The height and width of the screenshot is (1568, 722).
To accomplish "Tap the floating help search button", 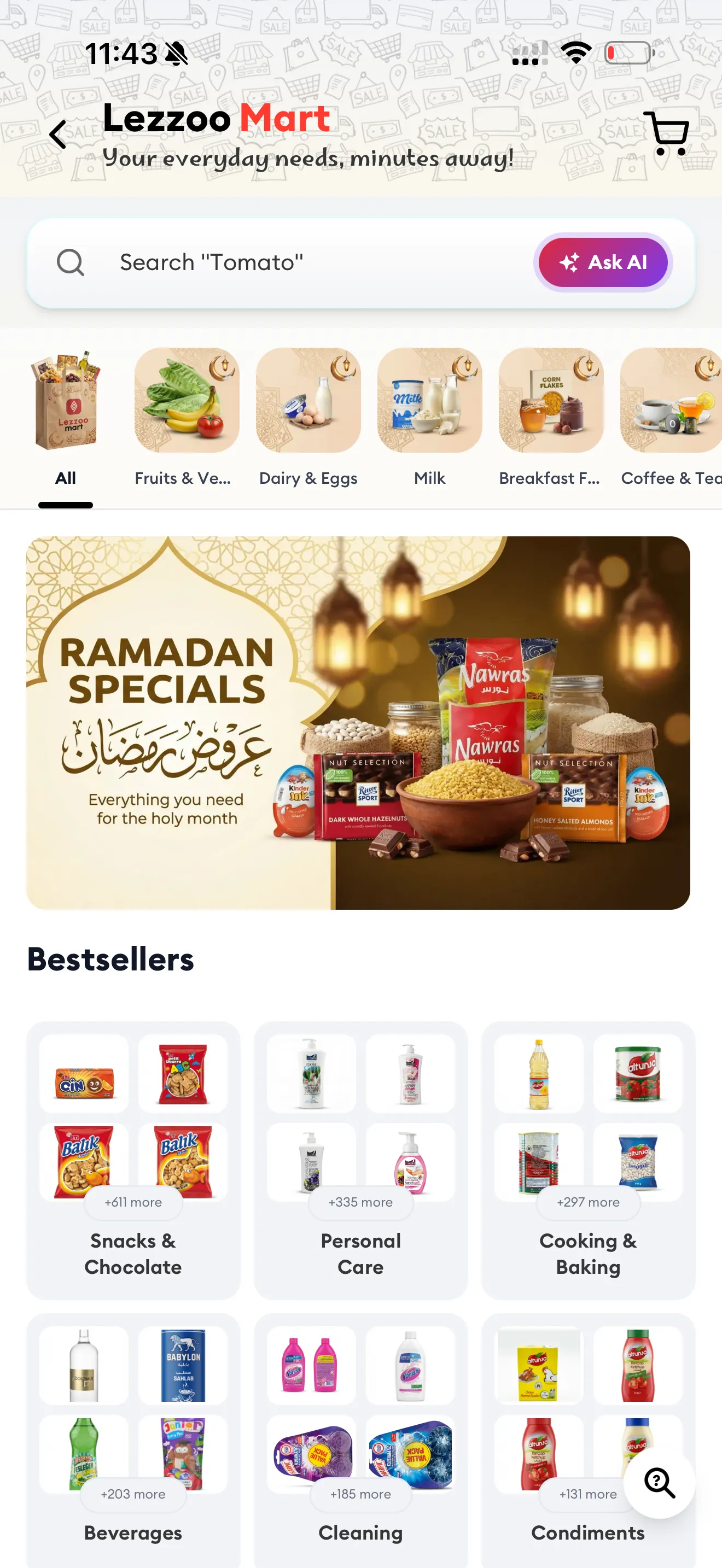I will click(659, 1483).
